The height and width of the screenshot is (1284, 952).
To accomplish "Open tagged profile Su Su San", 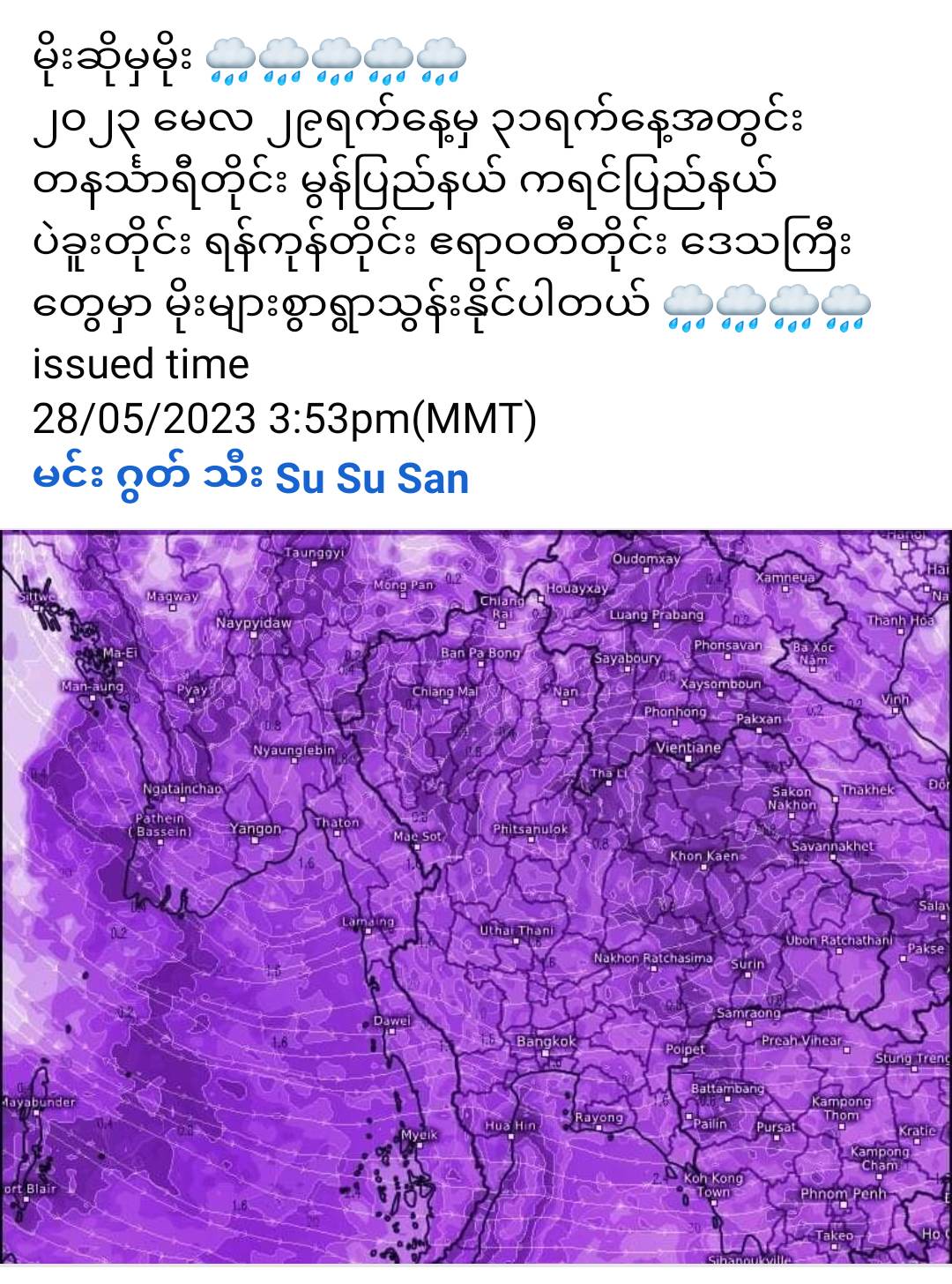I will coord(371,479).
